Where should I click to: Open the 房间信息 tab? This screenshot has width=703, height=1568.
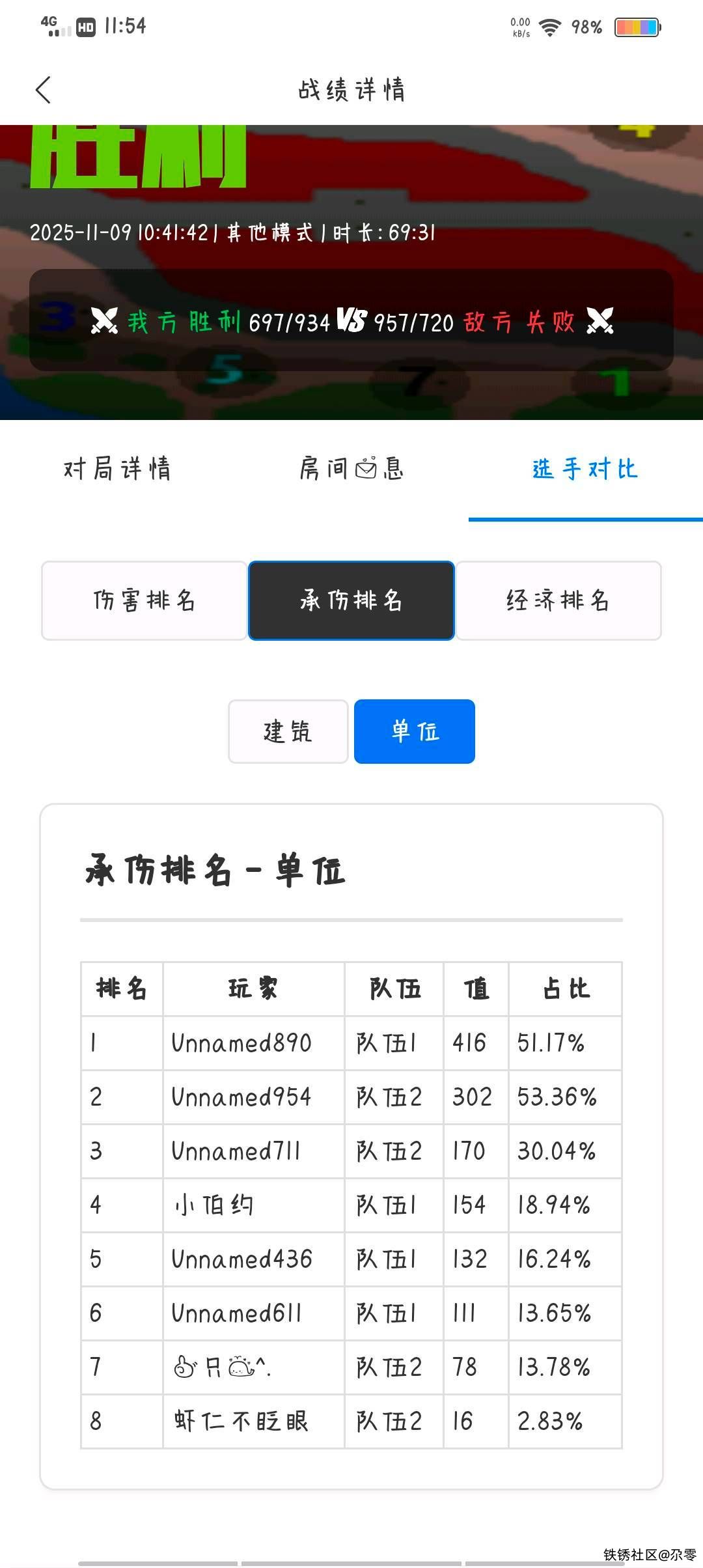[x=351, y=469]
